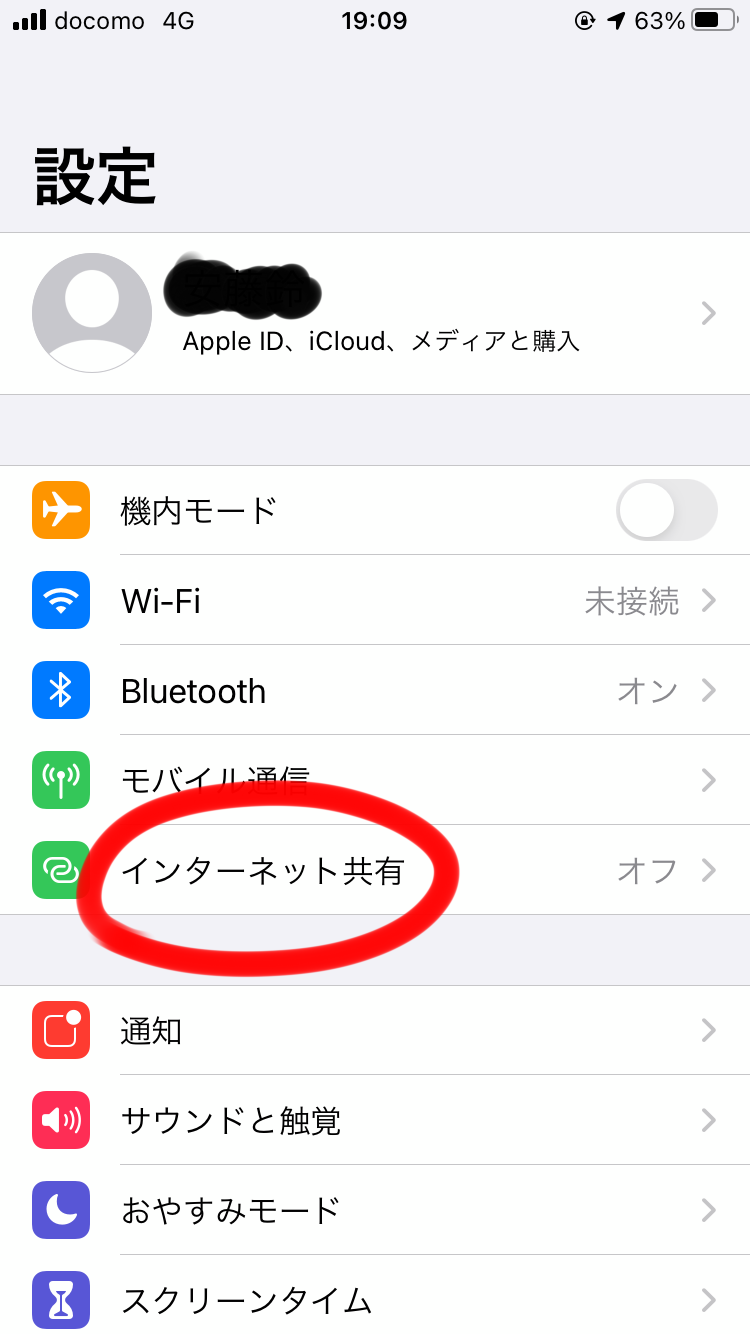The width and height of the screenshot is (750, 1334).
Task: Select the サウンドと触覚 speaker icon
Action: click(60, 1120)
